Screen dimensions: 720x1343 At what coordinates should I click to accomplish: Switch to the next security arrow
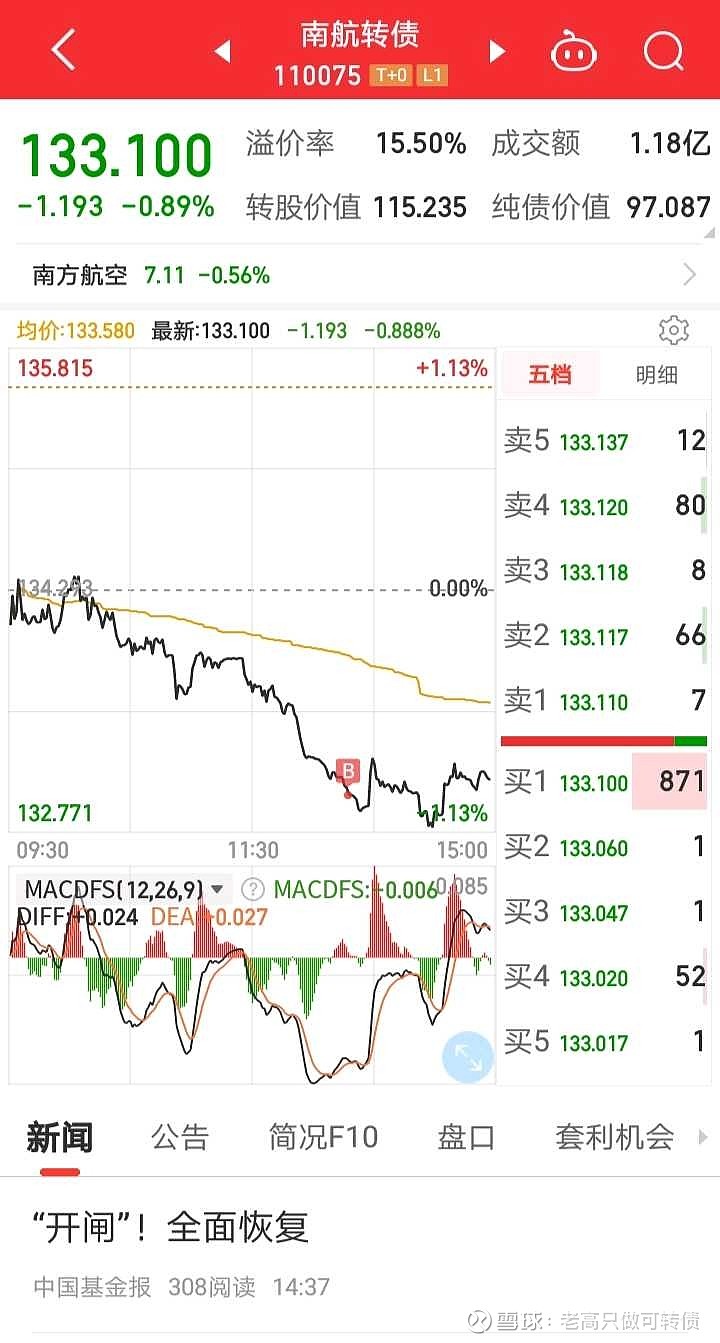(x=497, y=51)
